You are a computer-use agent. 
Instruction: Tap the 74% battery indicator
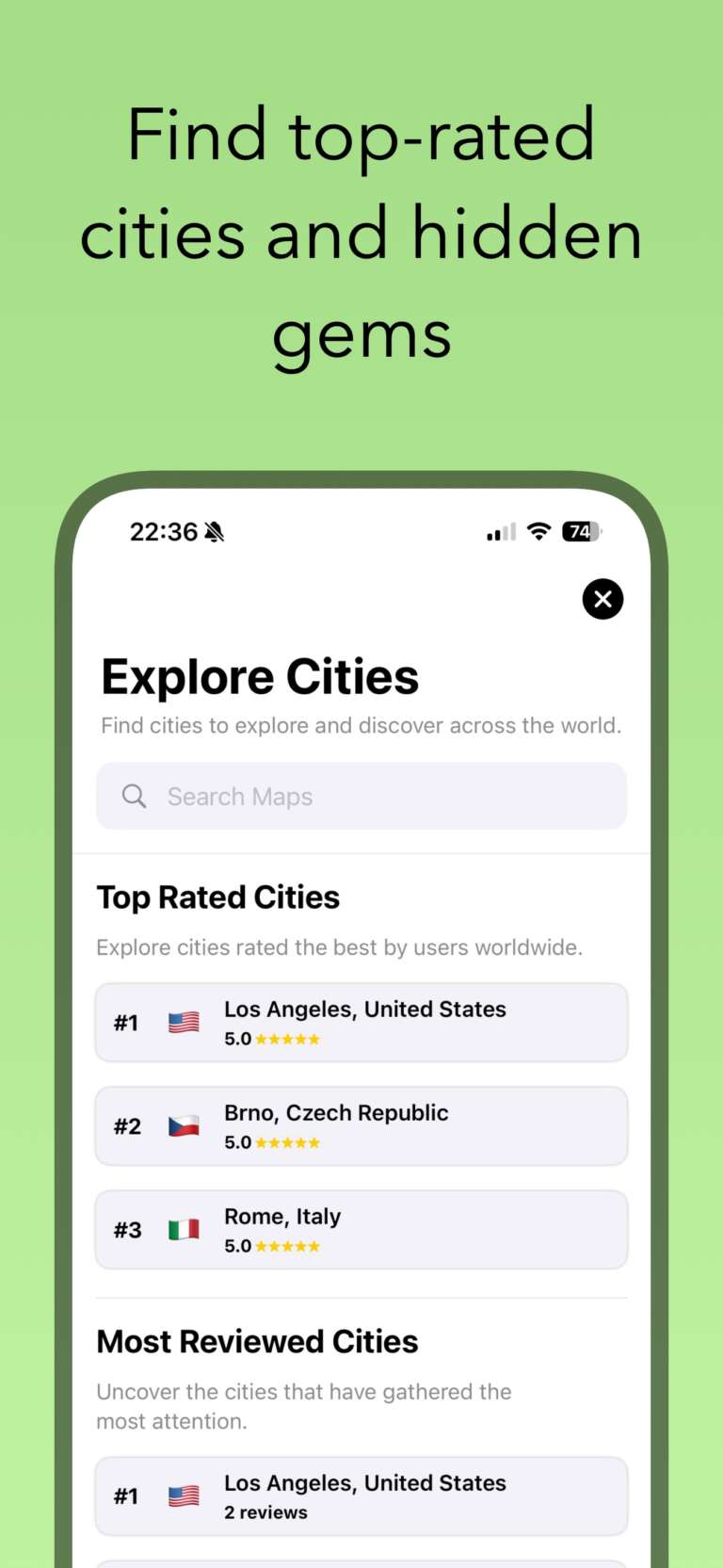(x=581, y=531)
